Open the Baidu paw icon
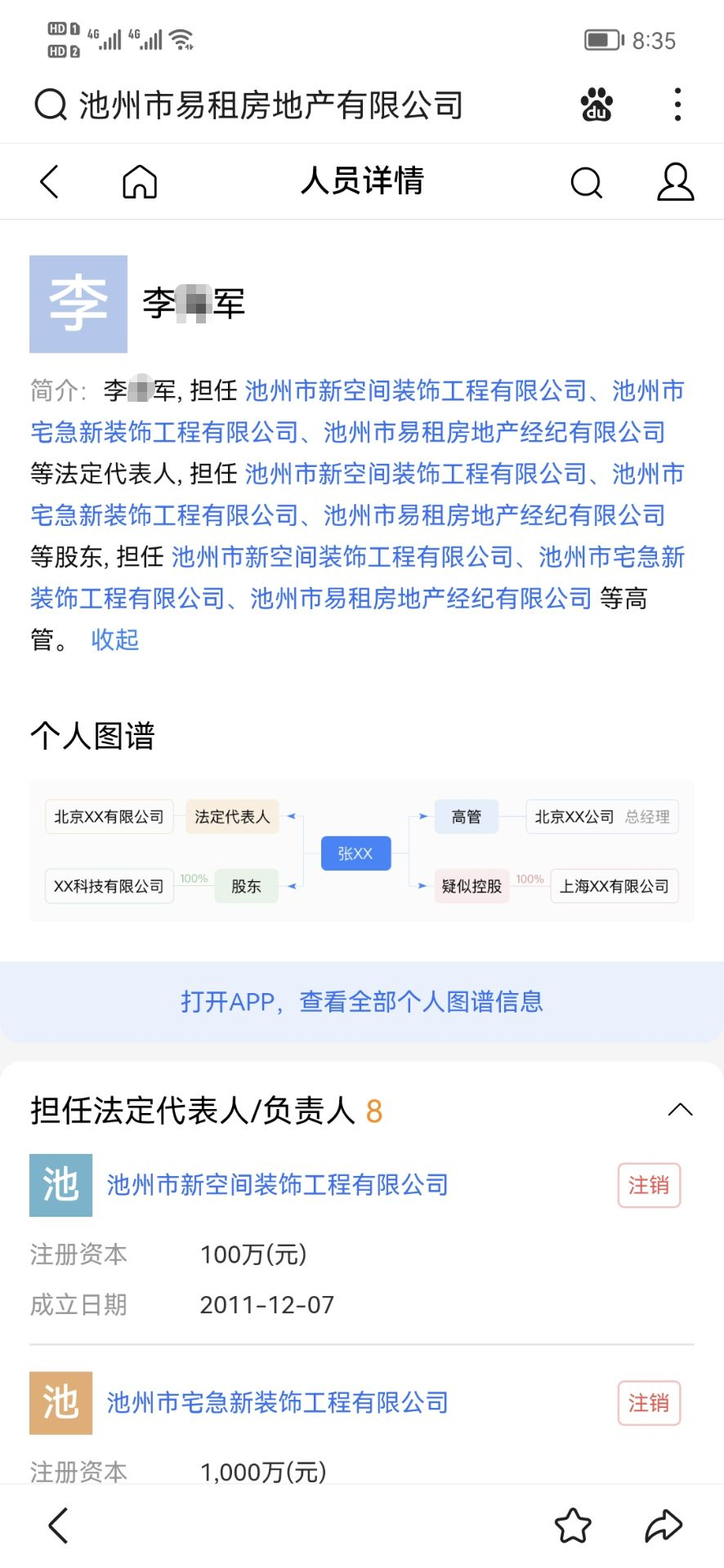 (597, 105)
